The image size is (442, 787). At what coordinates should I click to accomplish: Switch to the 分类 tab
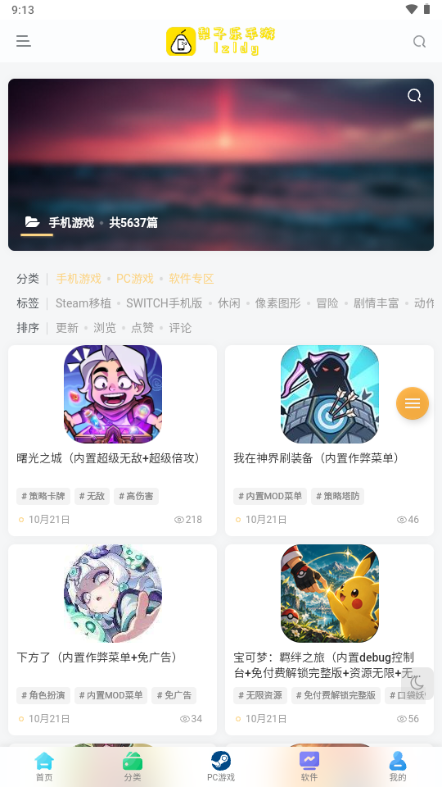click(132, 766)
